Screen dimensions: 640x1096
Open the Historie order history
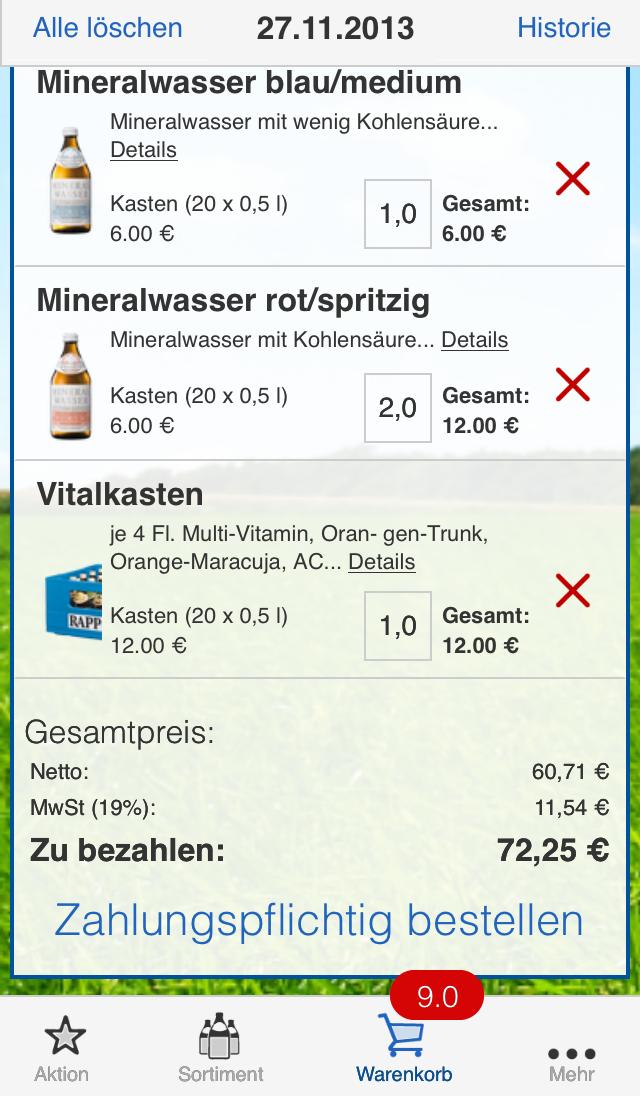564,28
